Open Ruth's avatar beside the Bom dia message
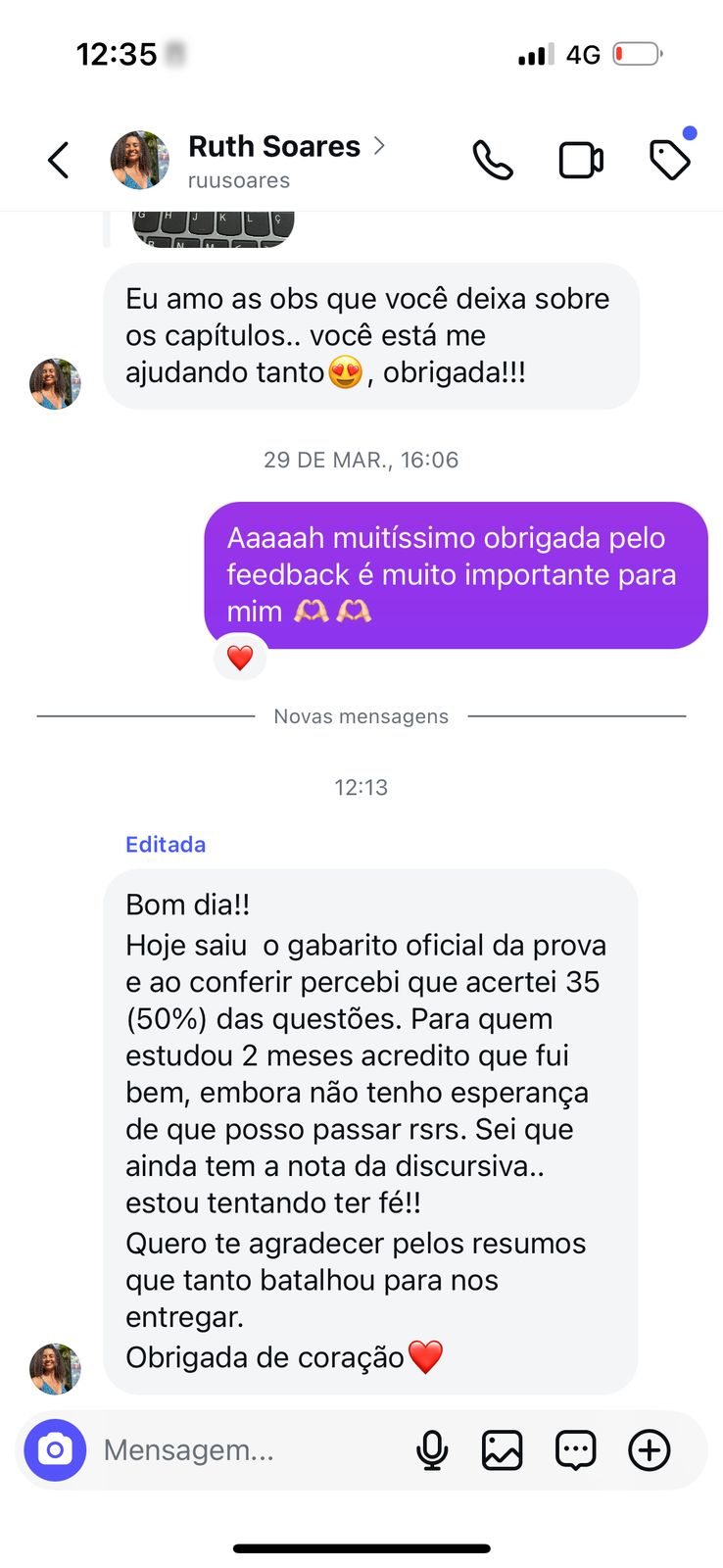Screen dimensions: 723x1568 click(x=55, y=1368)
